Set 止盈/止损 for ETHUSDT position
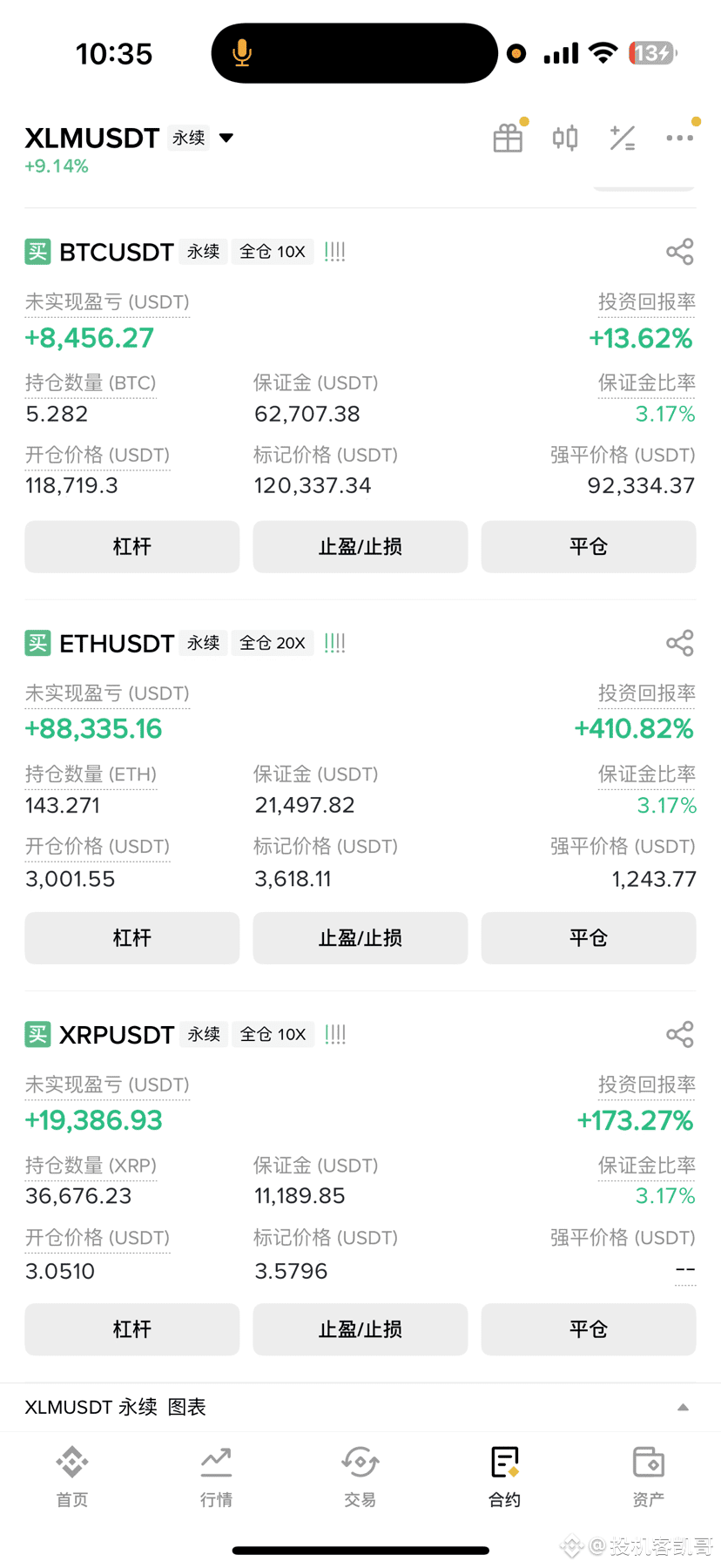Viewport: 721px width, 1568px height. [360, 938]
